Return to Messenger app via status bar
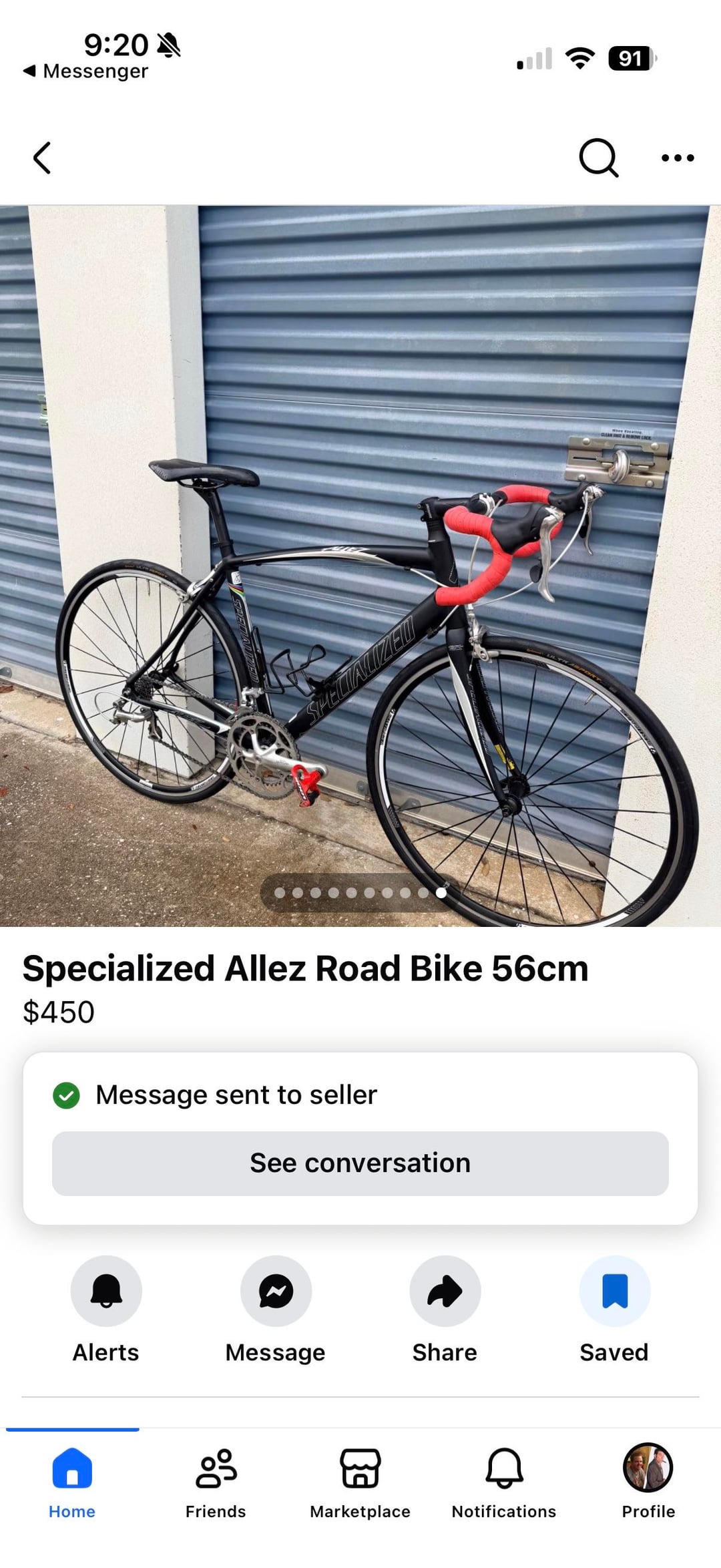 [x=87, y=71]
